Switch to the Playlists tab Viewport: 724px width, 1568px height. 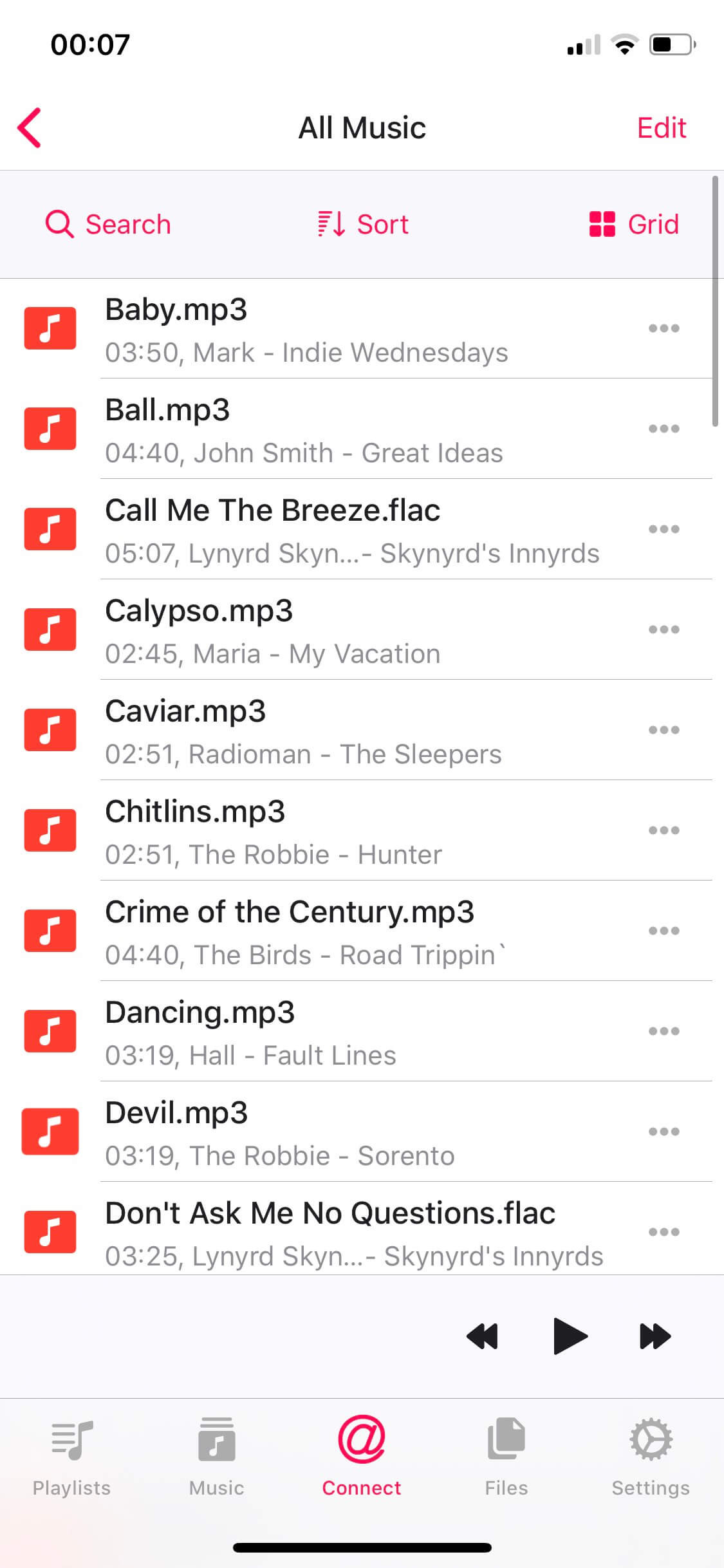pos(72,1456)
